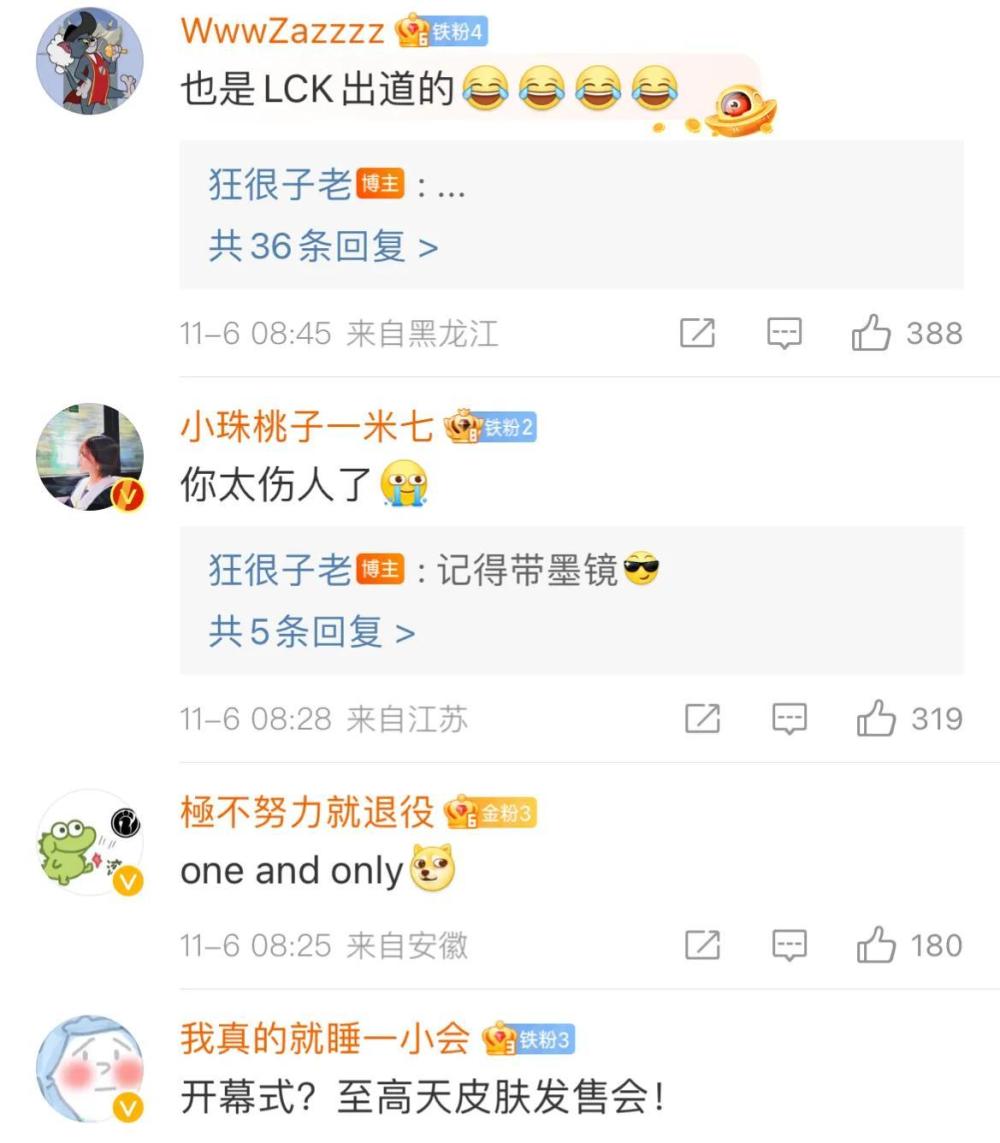Like the 'one and only' comment

tap(876, 945)
